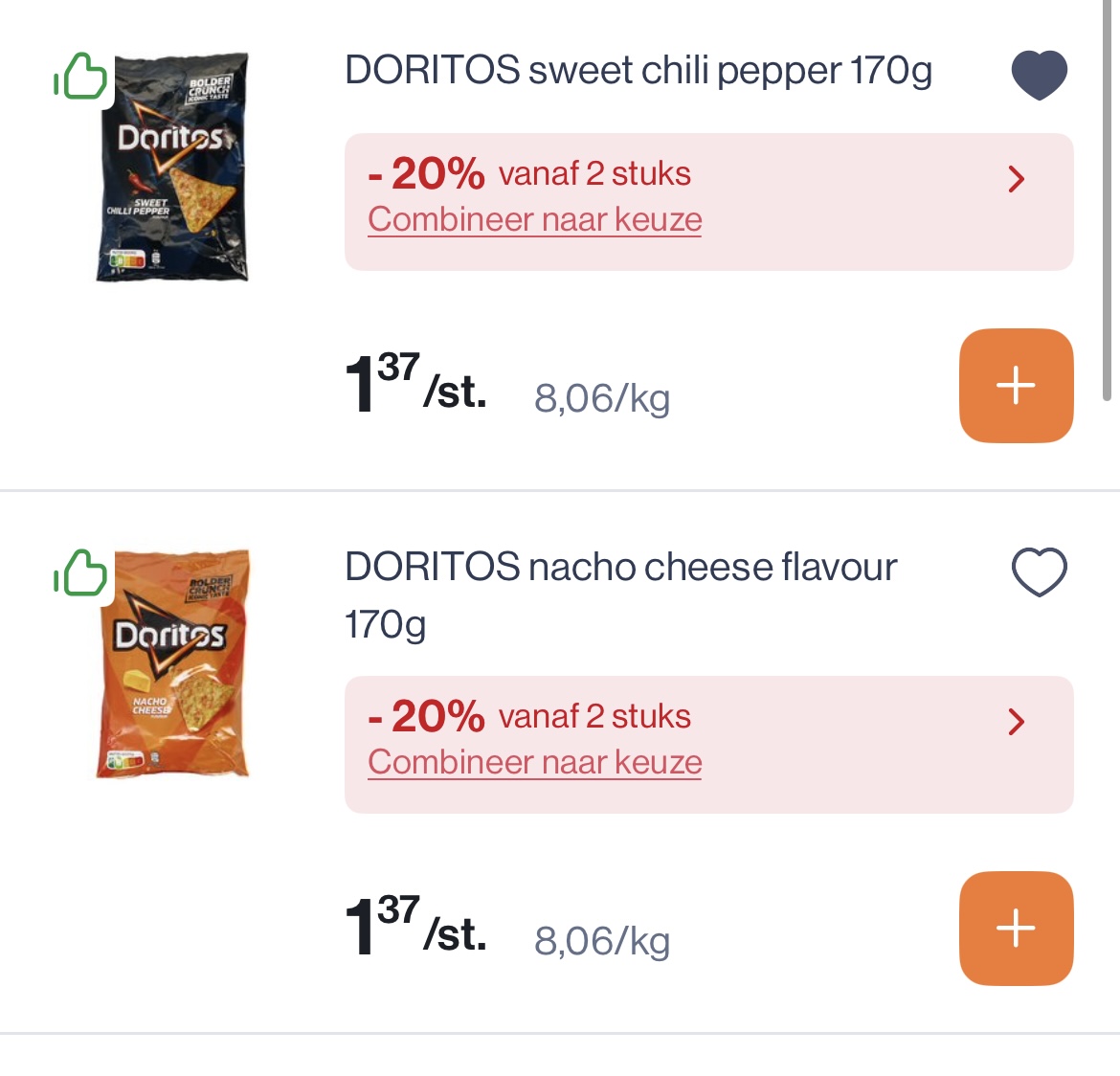This screenshot has width=1120, height=1076.
Task: View the DORITOS sweet chili pepper product image
Action: coord(172,168)
